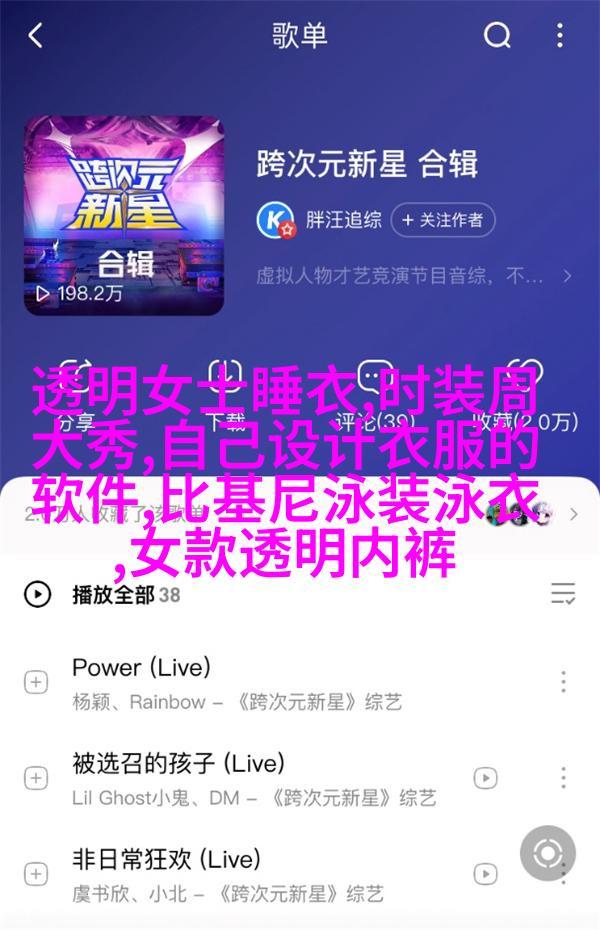The width and height of the screenshot is (600, 930).
Task: Locate the currently playing song
Action: (x=547, y=854)
